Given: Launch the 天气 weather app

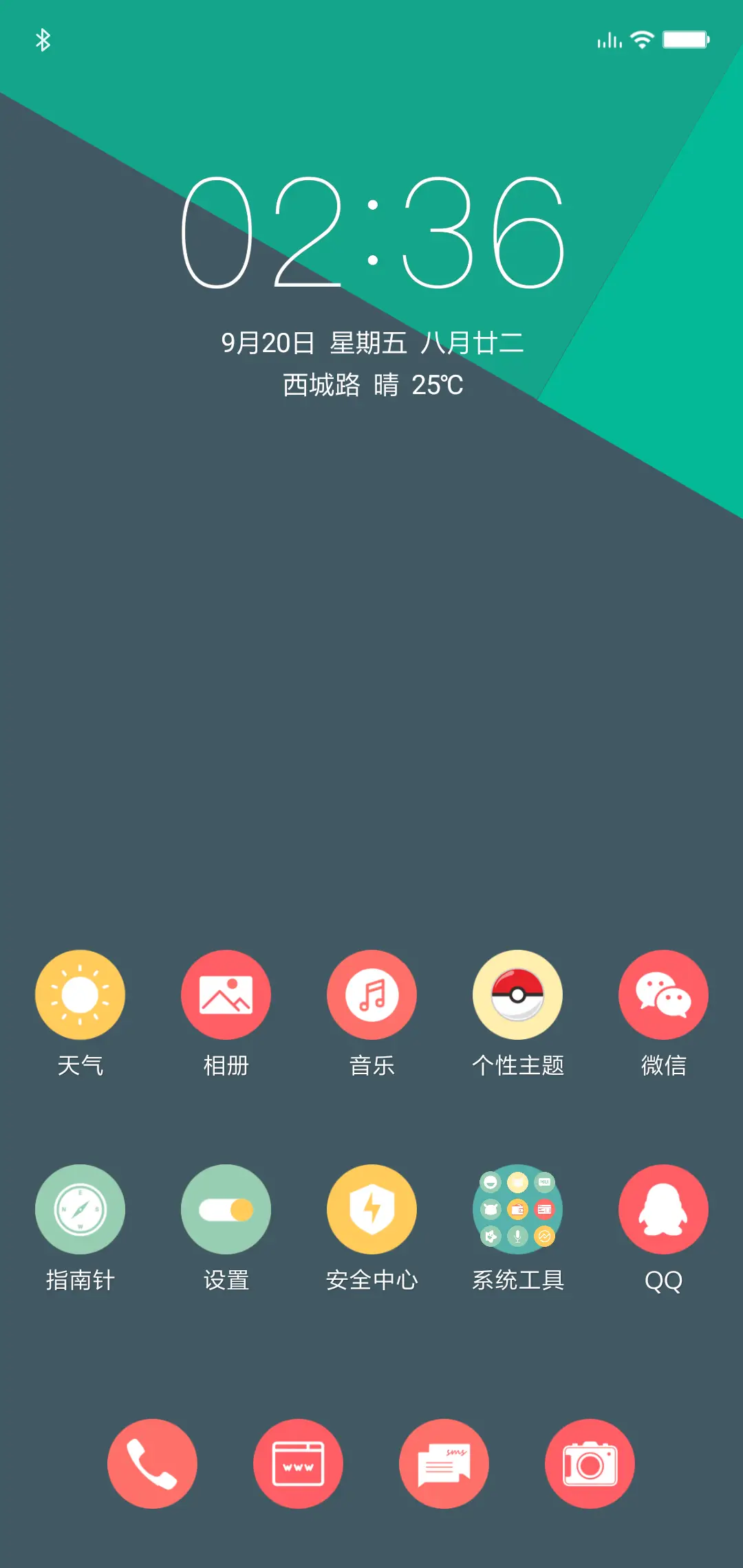Looking at the screenshot, I should [x=80, y=994].
